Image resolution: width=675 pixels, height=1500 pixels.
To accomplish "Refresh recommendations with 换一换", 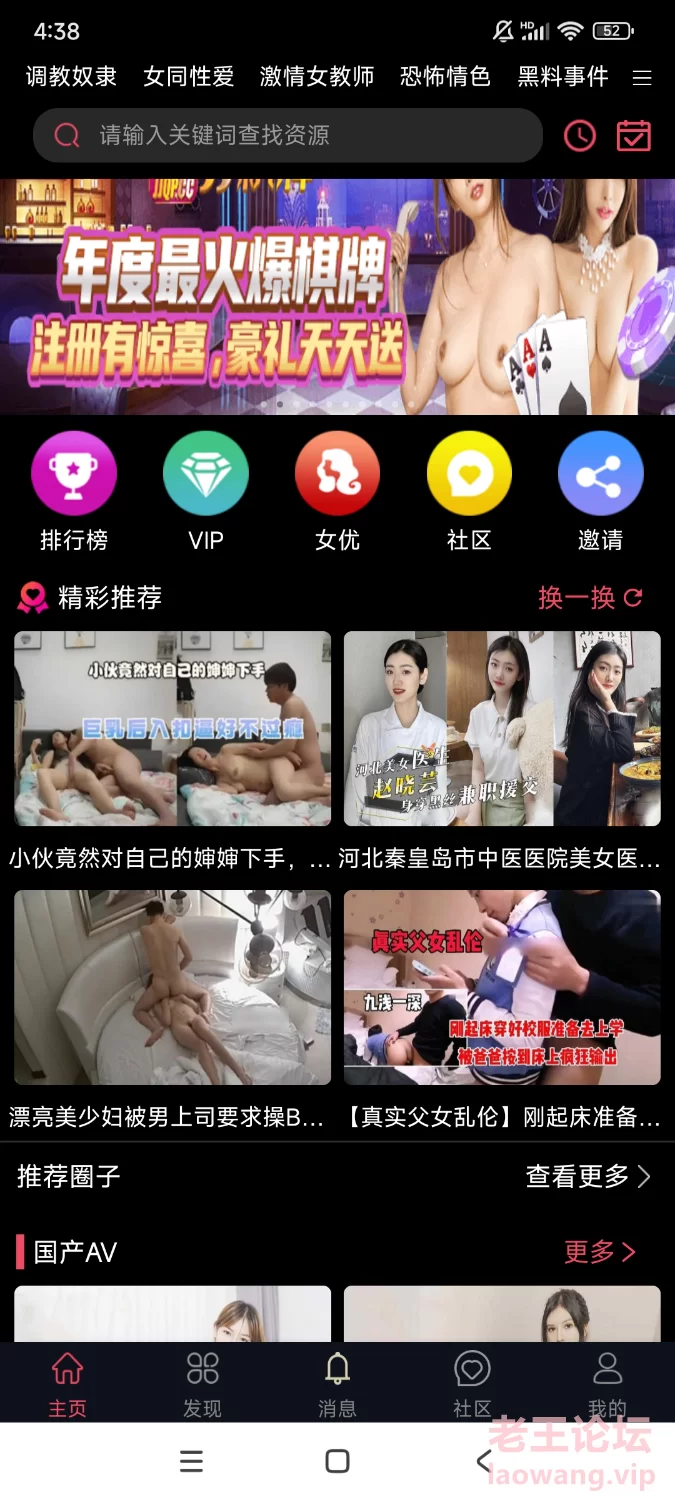I will (x=590, y=598).
